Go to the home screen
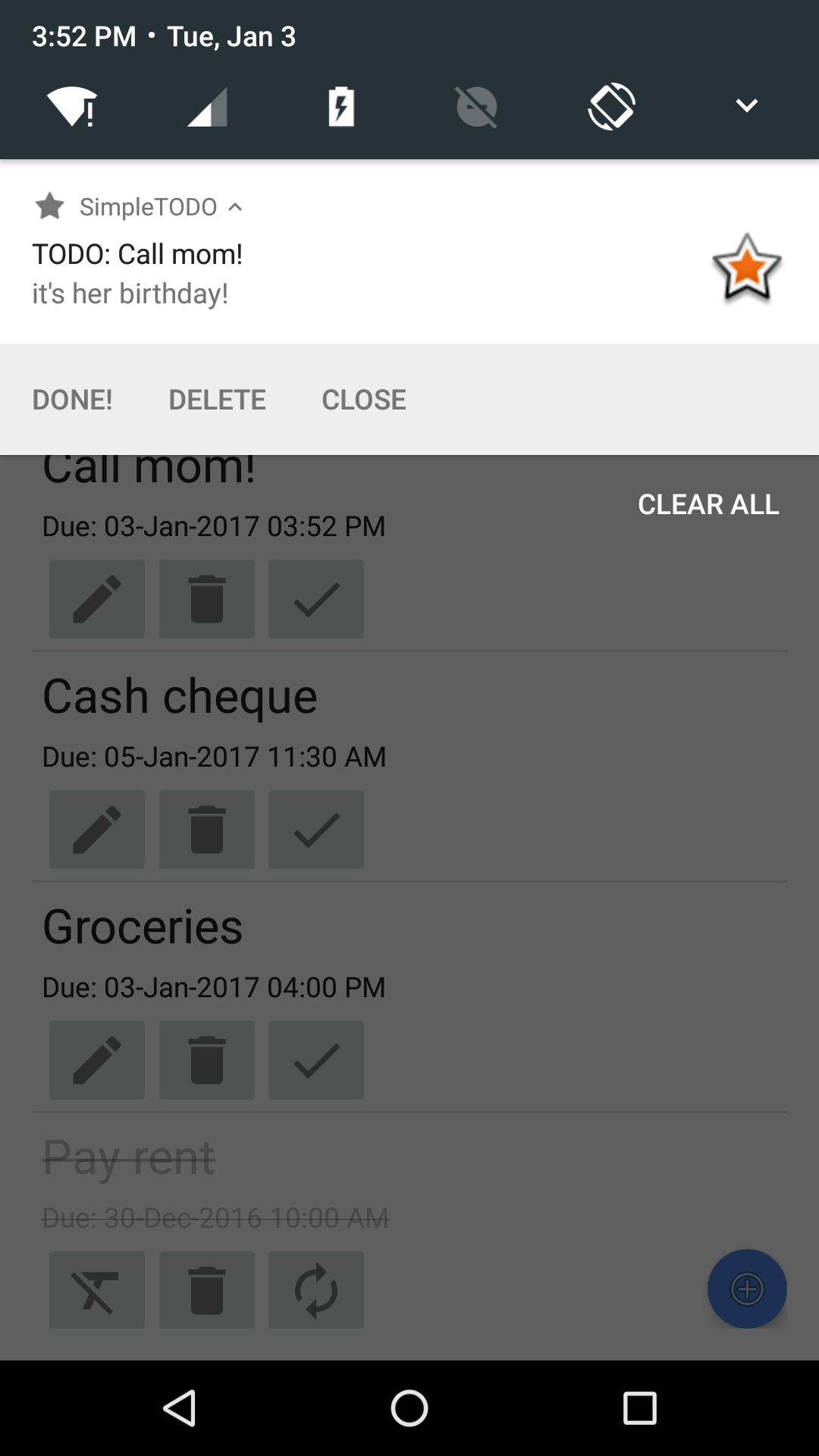Screen dimensions: 819x1456 [x=409, y=1408]
